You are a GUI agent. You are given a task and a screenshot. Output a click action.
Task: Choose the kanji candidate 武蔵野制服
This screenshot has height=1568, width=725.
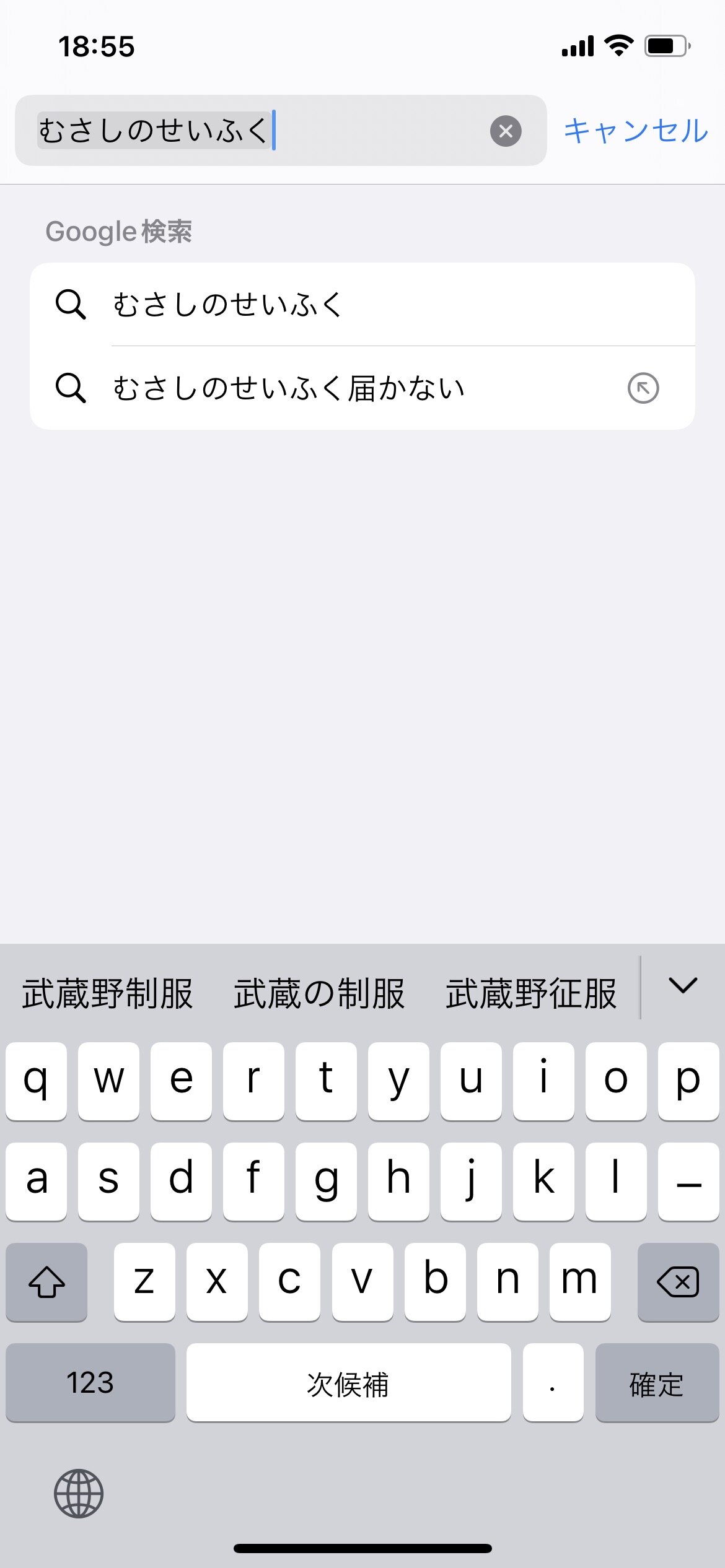click(108, 993)
